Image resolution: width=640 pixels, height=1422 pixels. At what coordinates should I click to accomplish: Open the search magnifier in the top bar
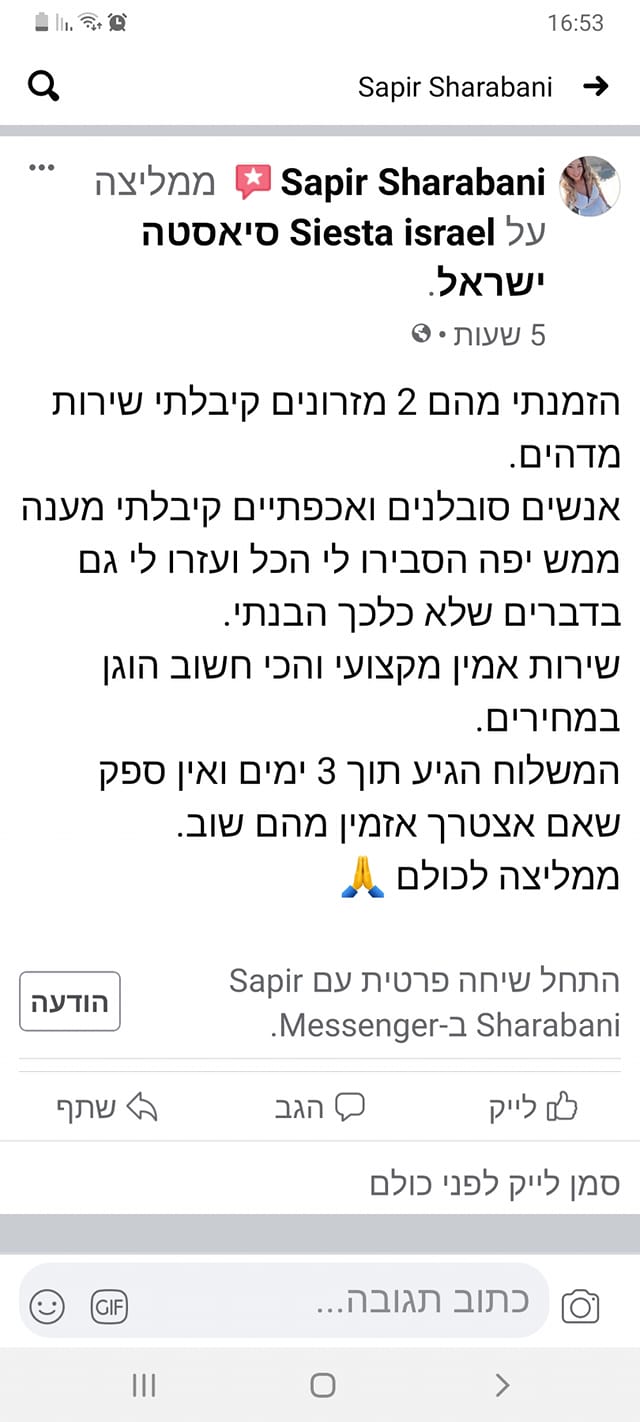click(44, 87)
